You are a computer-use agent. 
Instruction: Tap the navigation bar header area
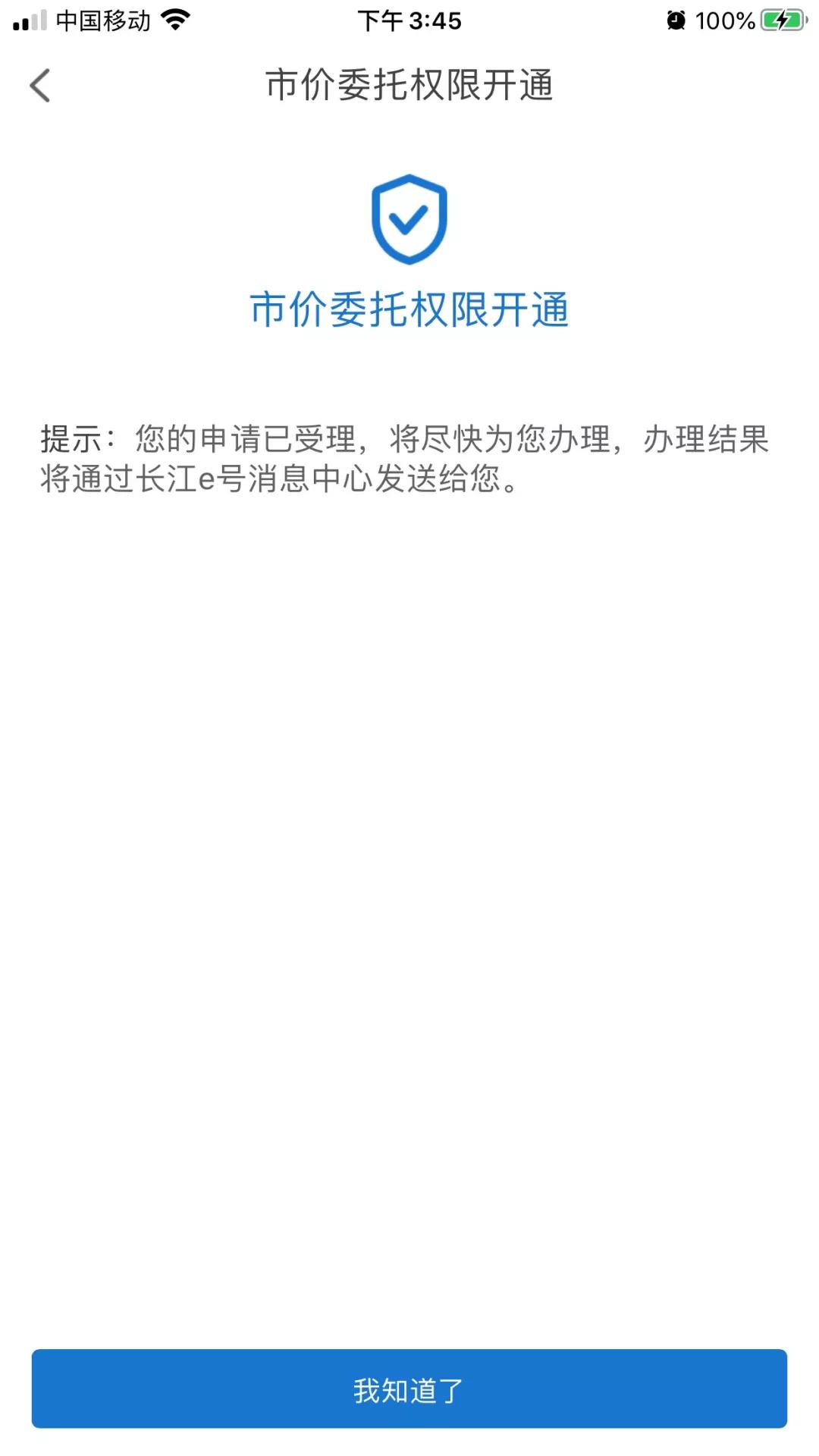point(409,86)
